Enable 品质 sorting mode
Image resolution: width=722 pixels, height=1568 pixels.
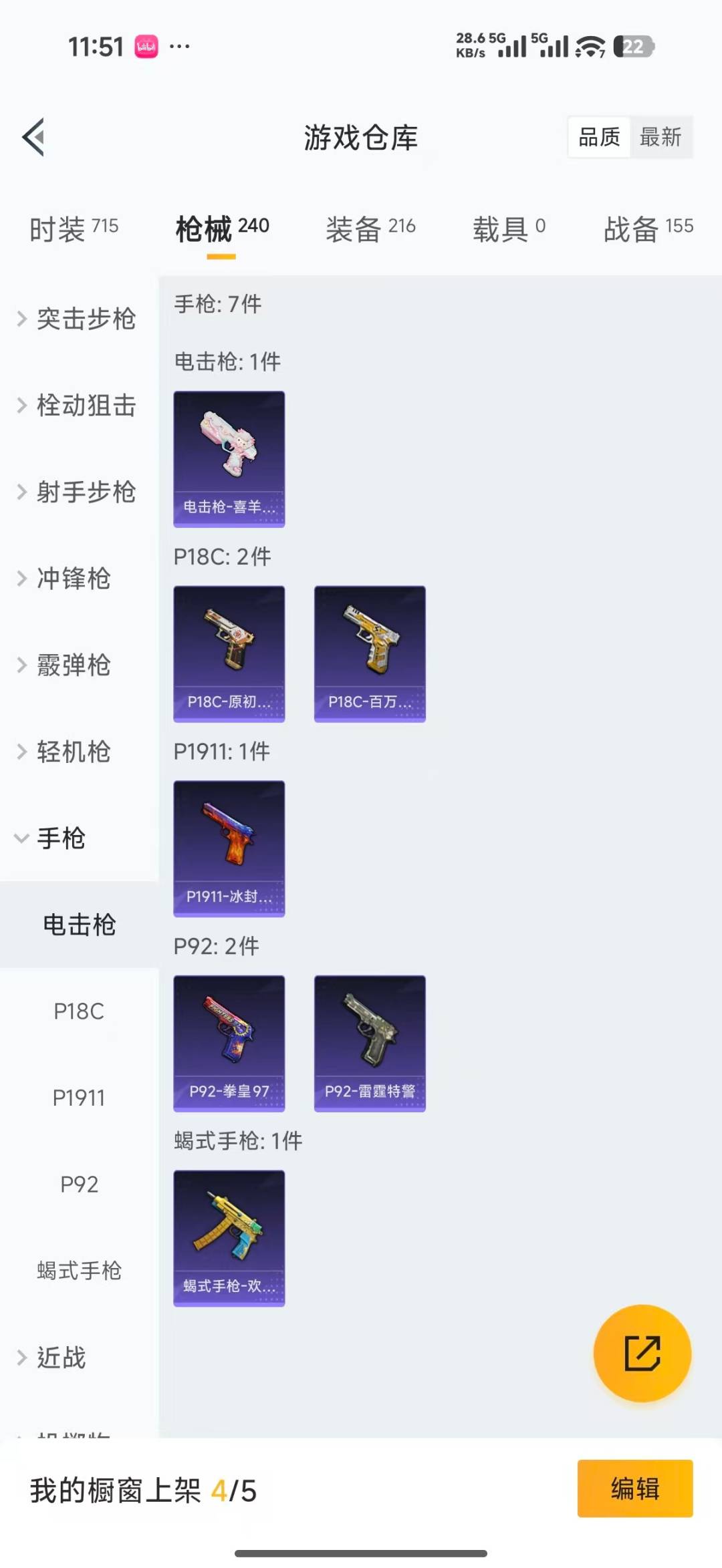(x=598, y=137)
